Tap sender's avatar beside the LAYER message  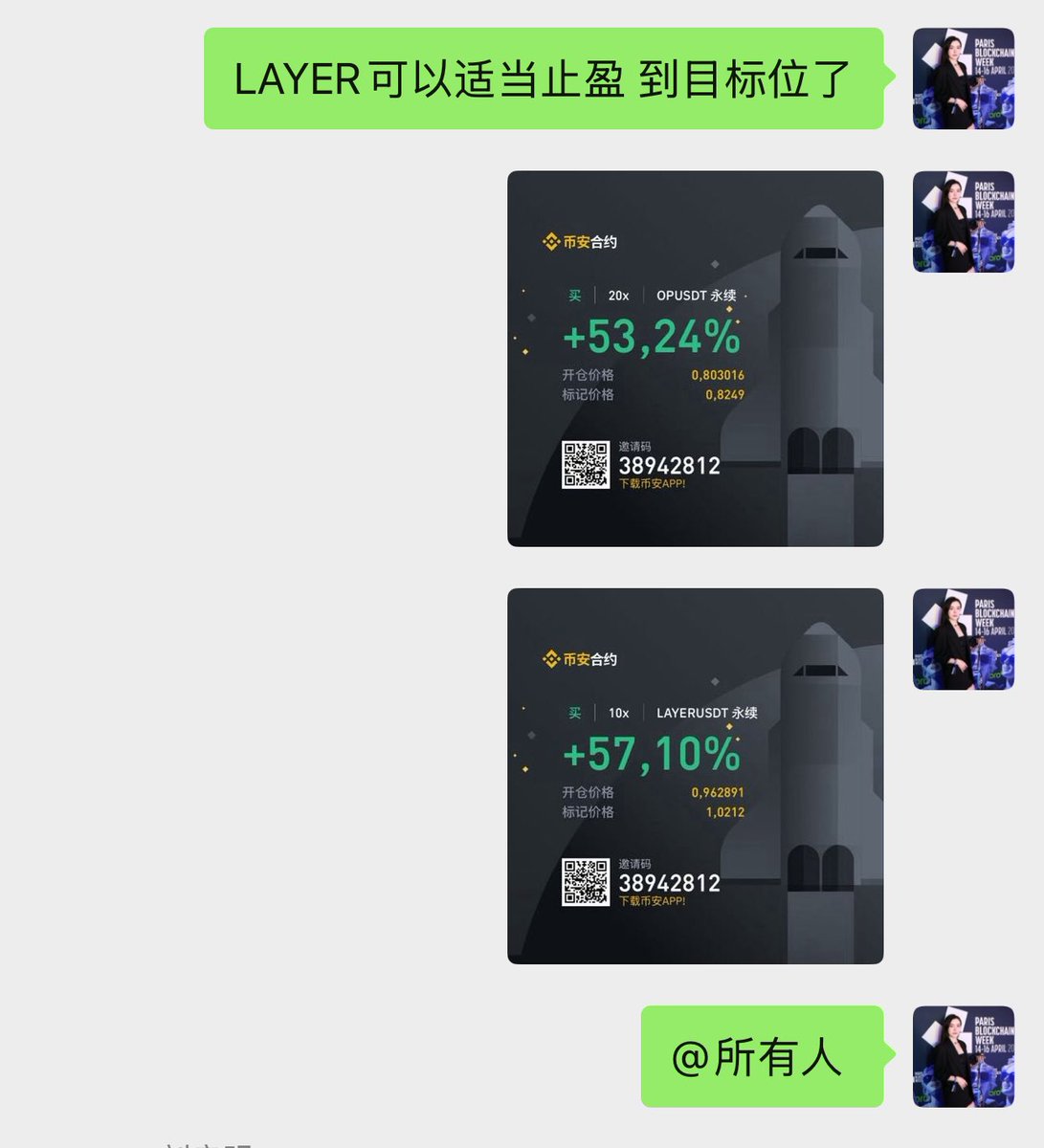point(963,78)
